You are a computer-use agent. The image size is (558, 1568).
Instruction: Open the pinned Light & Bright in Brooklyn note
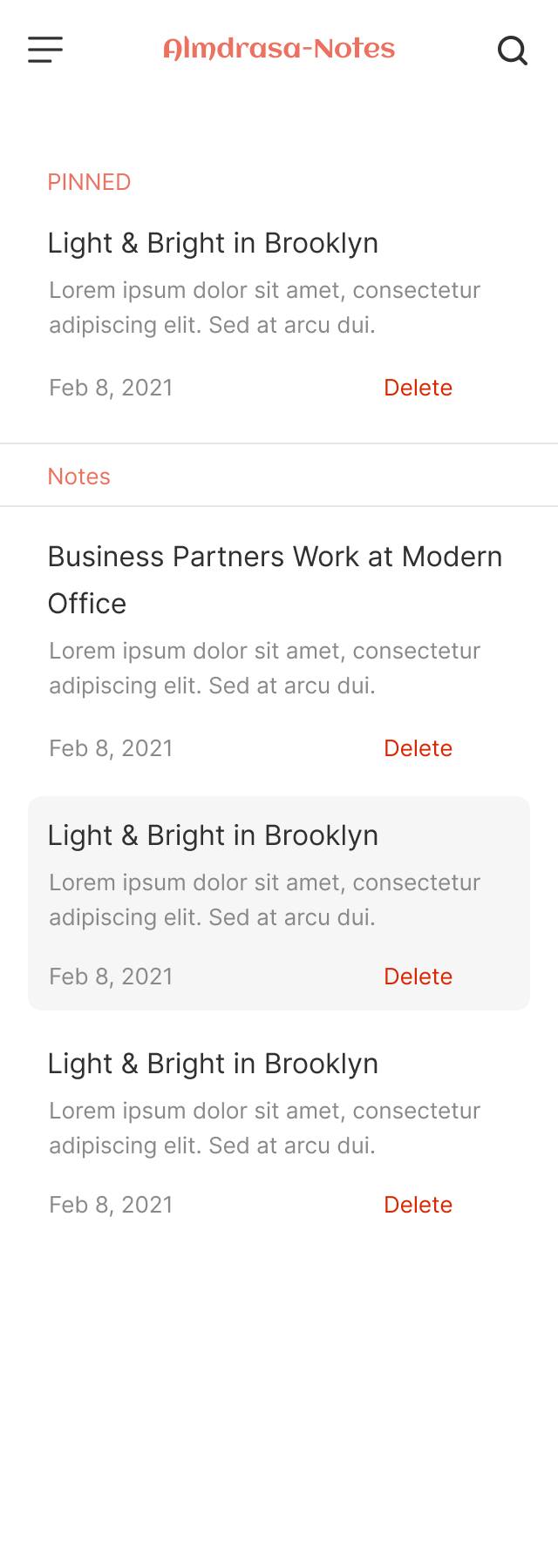click(213, 243)
